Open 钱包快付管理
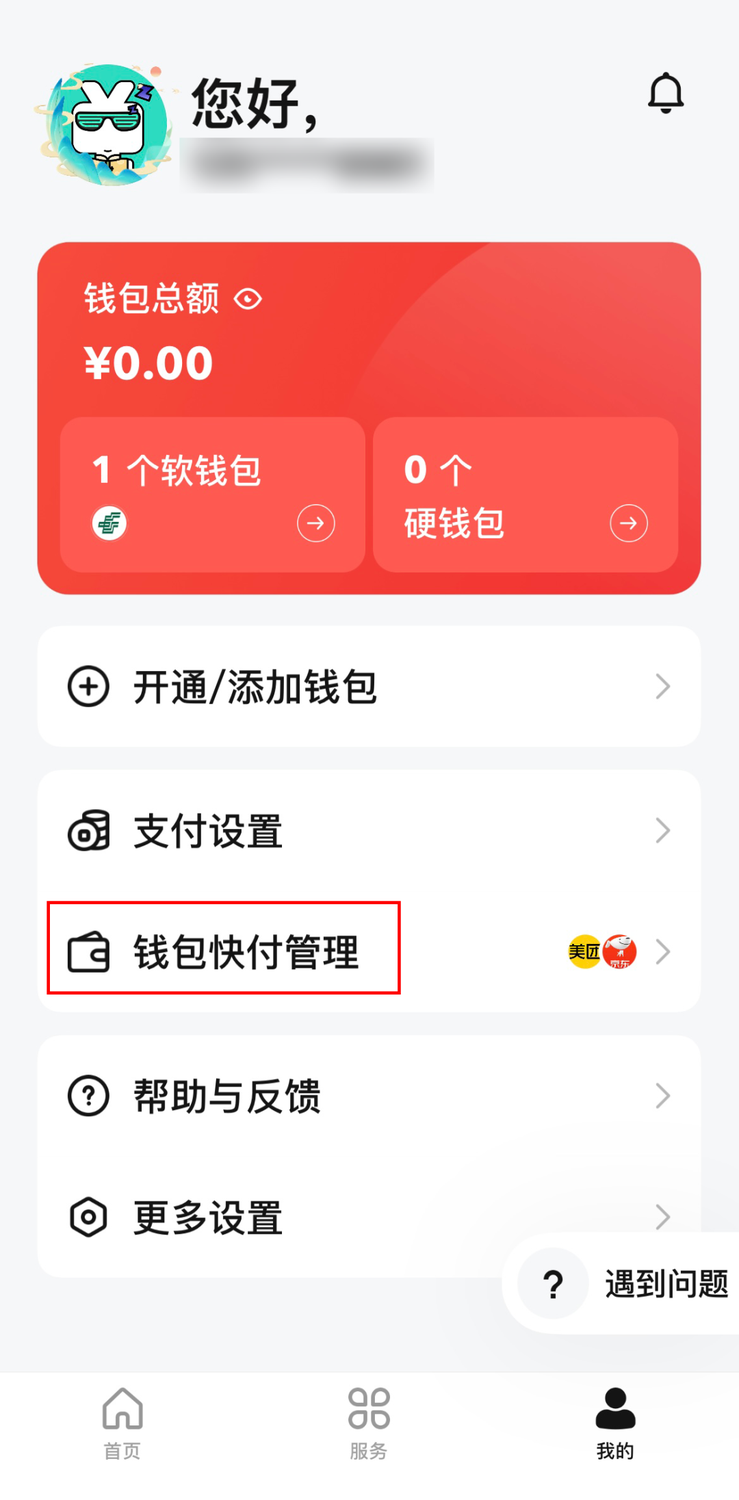This screenshot has width=739, height=1500. point(368,952)
